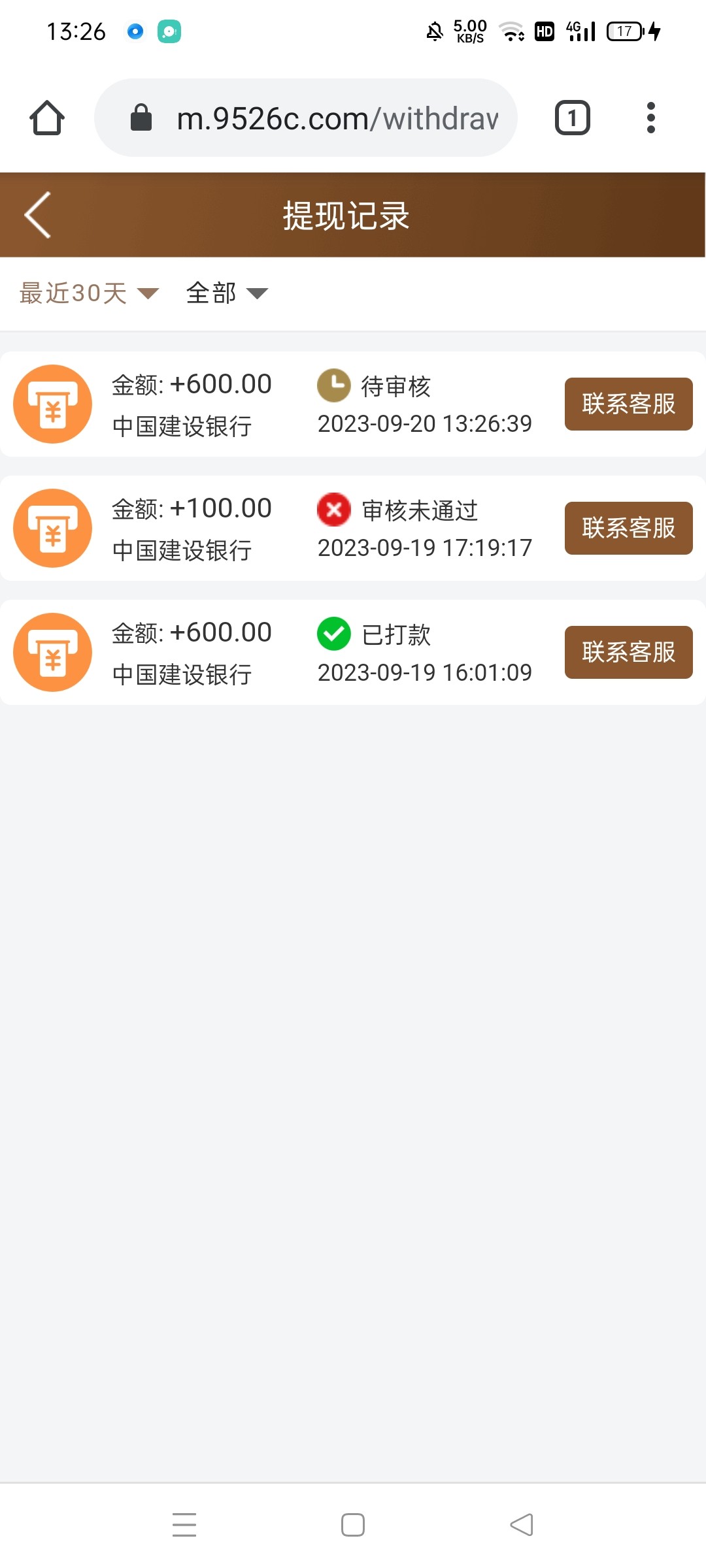Contact 联系客服 for the 已打款 withdrawal

click(x=628, y=652)
